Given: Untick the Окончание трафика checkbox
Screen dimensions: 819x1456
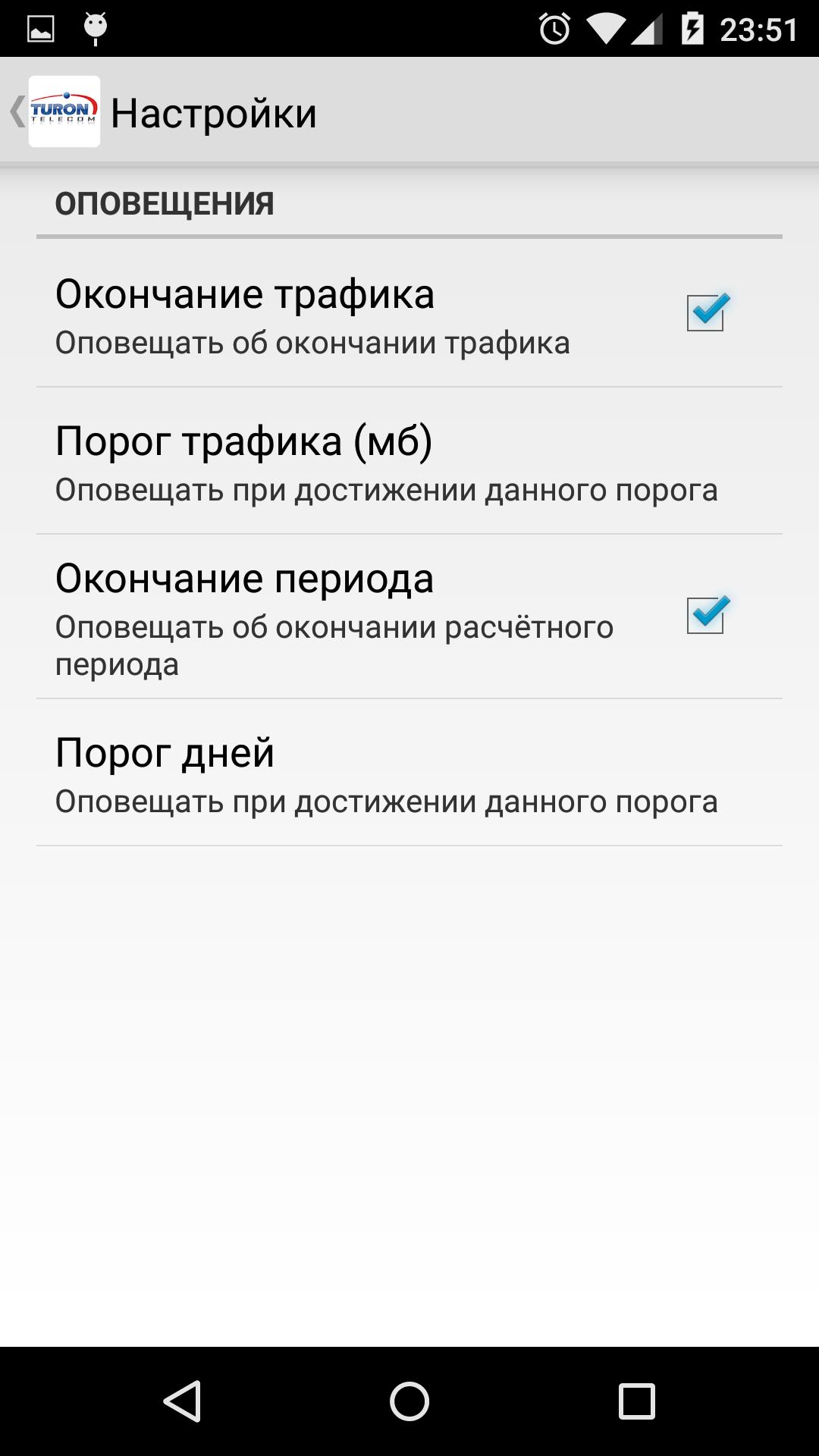Looking at the screenshot, I should (705, 312).
